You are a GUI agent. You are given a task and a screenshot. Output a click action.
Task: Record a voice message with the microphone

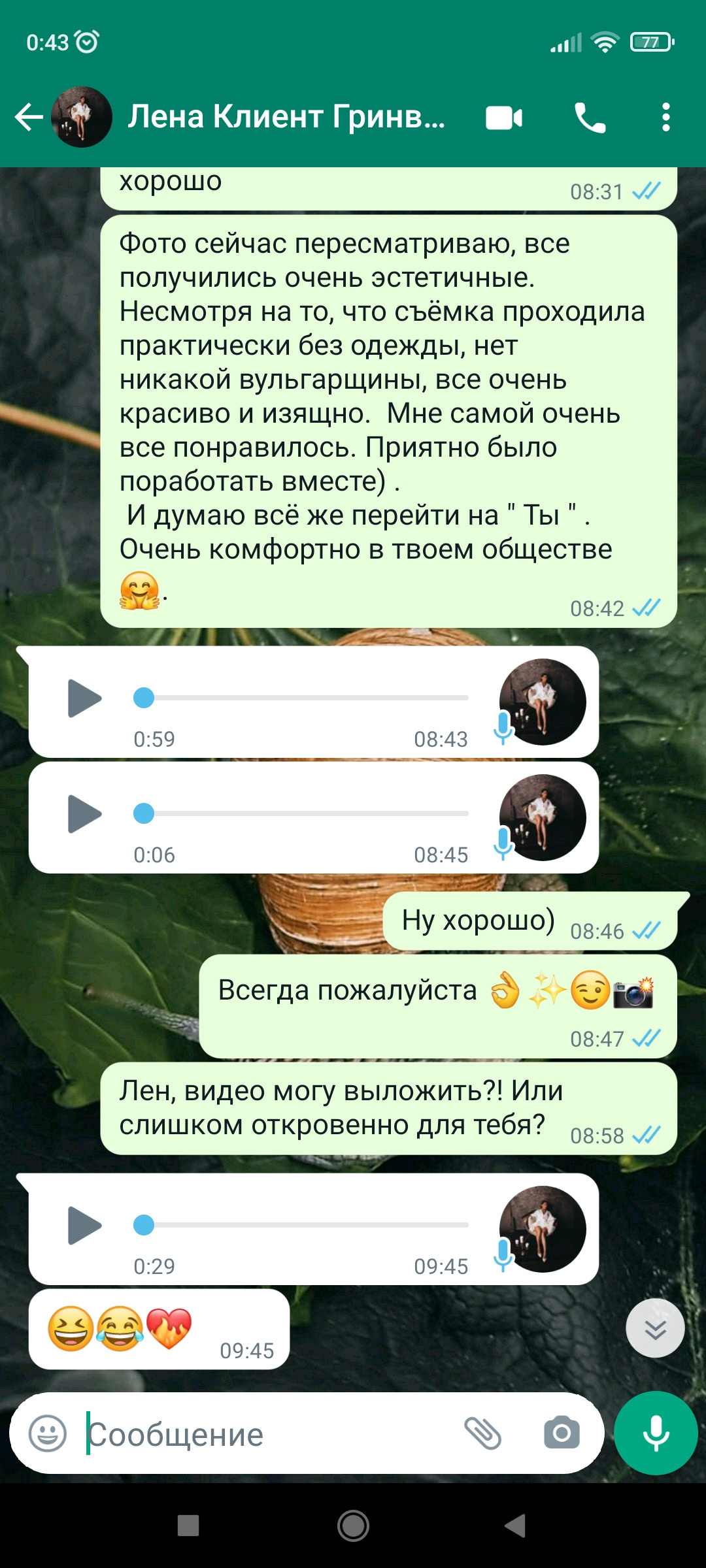656,1433
